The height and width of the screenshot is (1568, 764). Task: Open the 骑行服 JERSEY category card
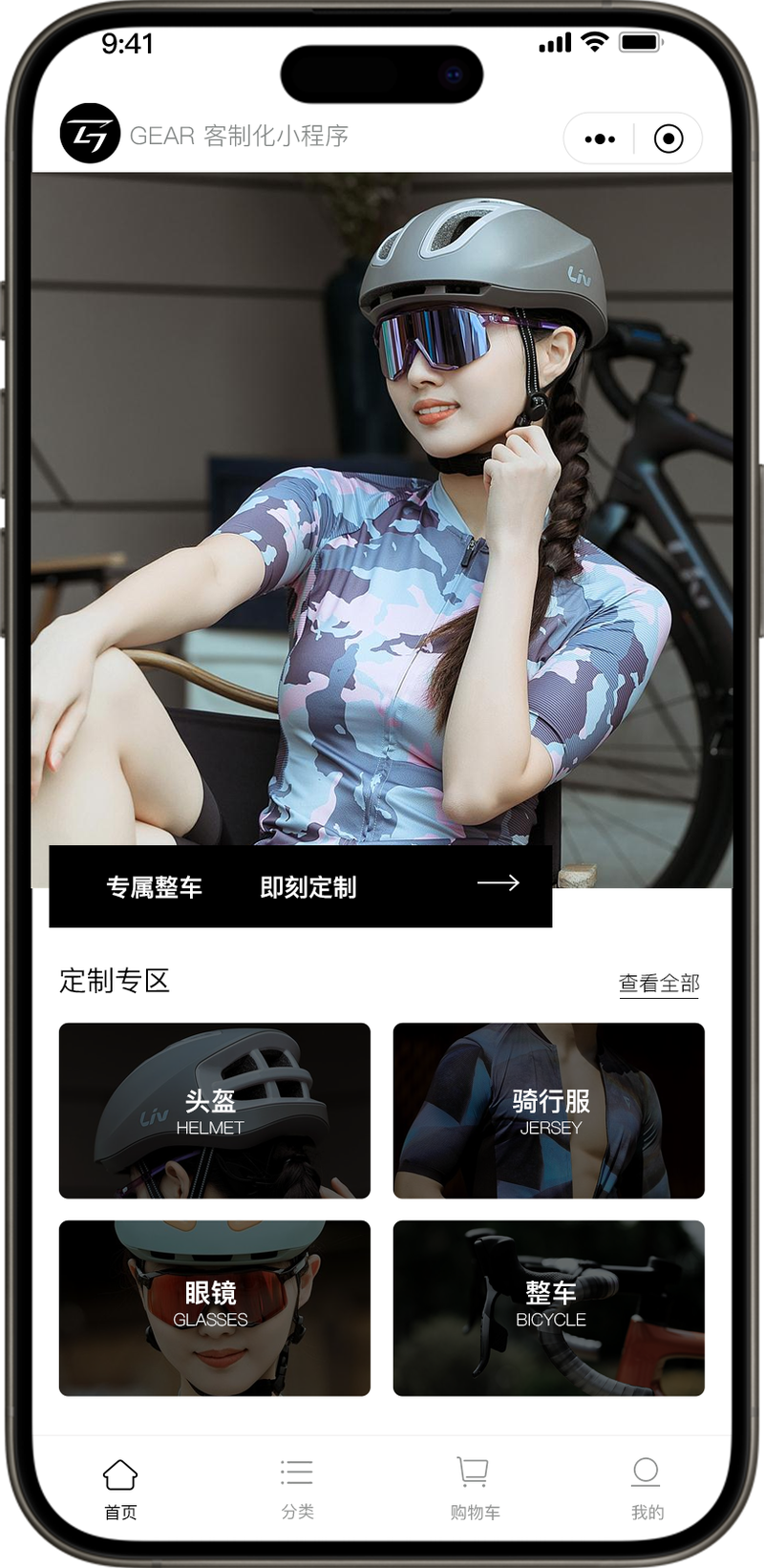pyautogui.click(x=548, y=1111)
